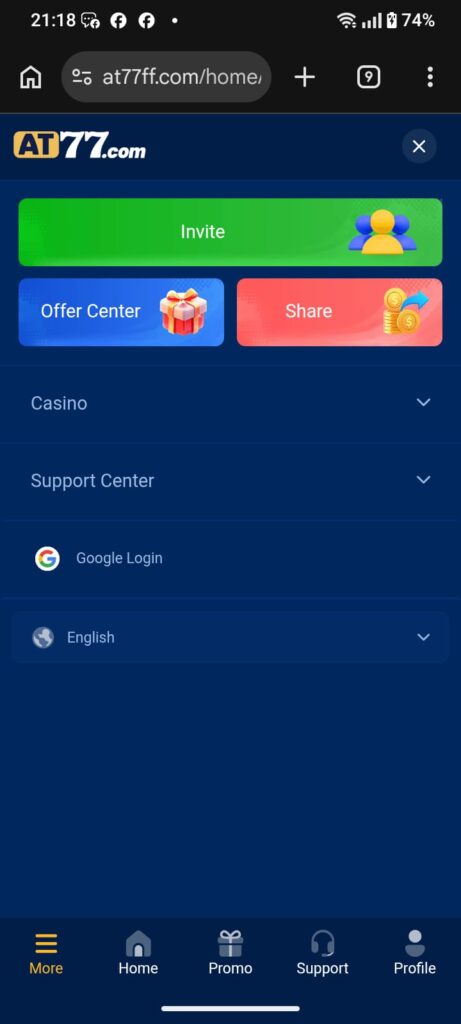
Task: Tap the at77ff.com address bar
Action: [167, 77]
